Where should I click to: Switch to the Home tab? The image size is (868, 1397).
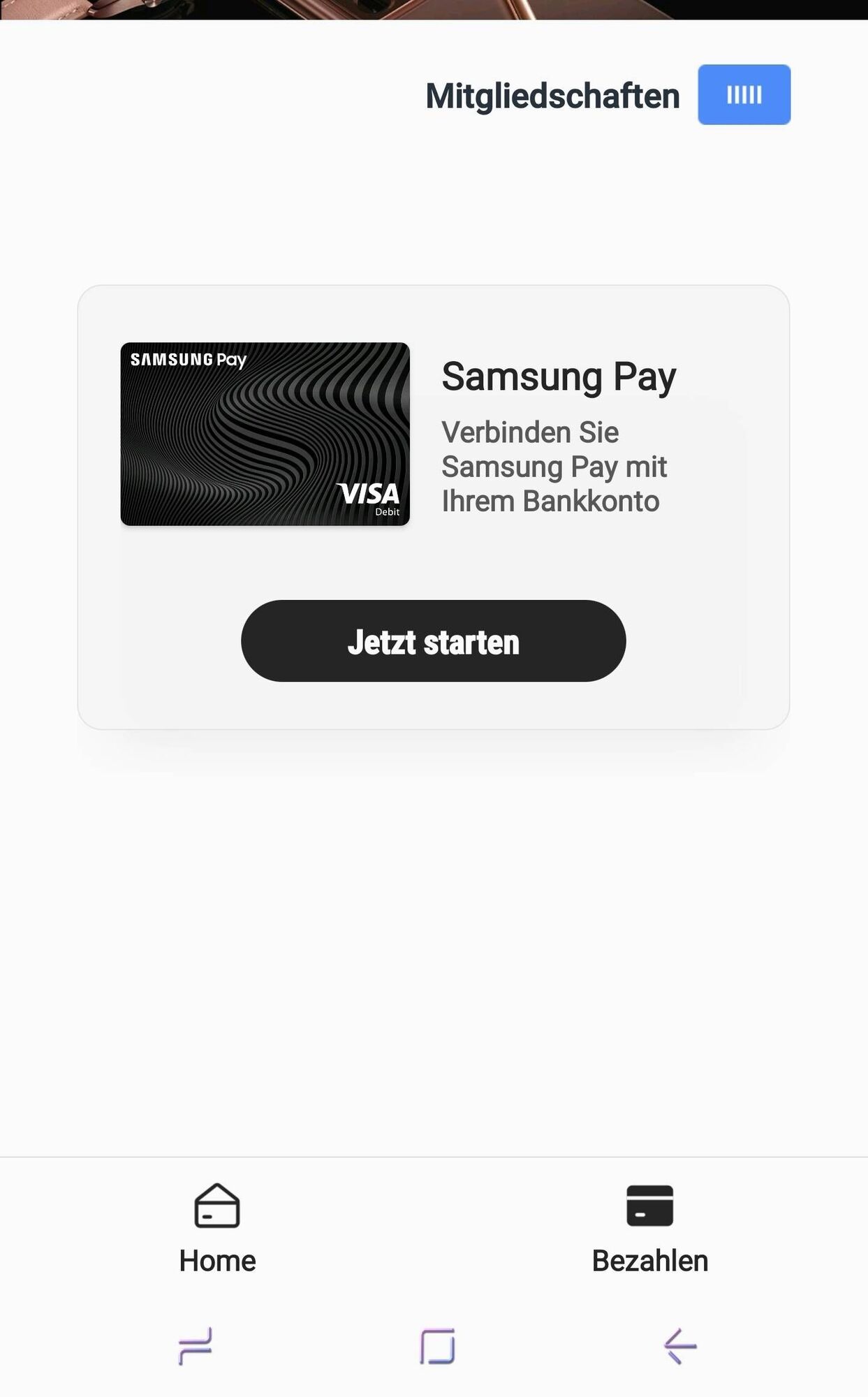(217, 1229)
